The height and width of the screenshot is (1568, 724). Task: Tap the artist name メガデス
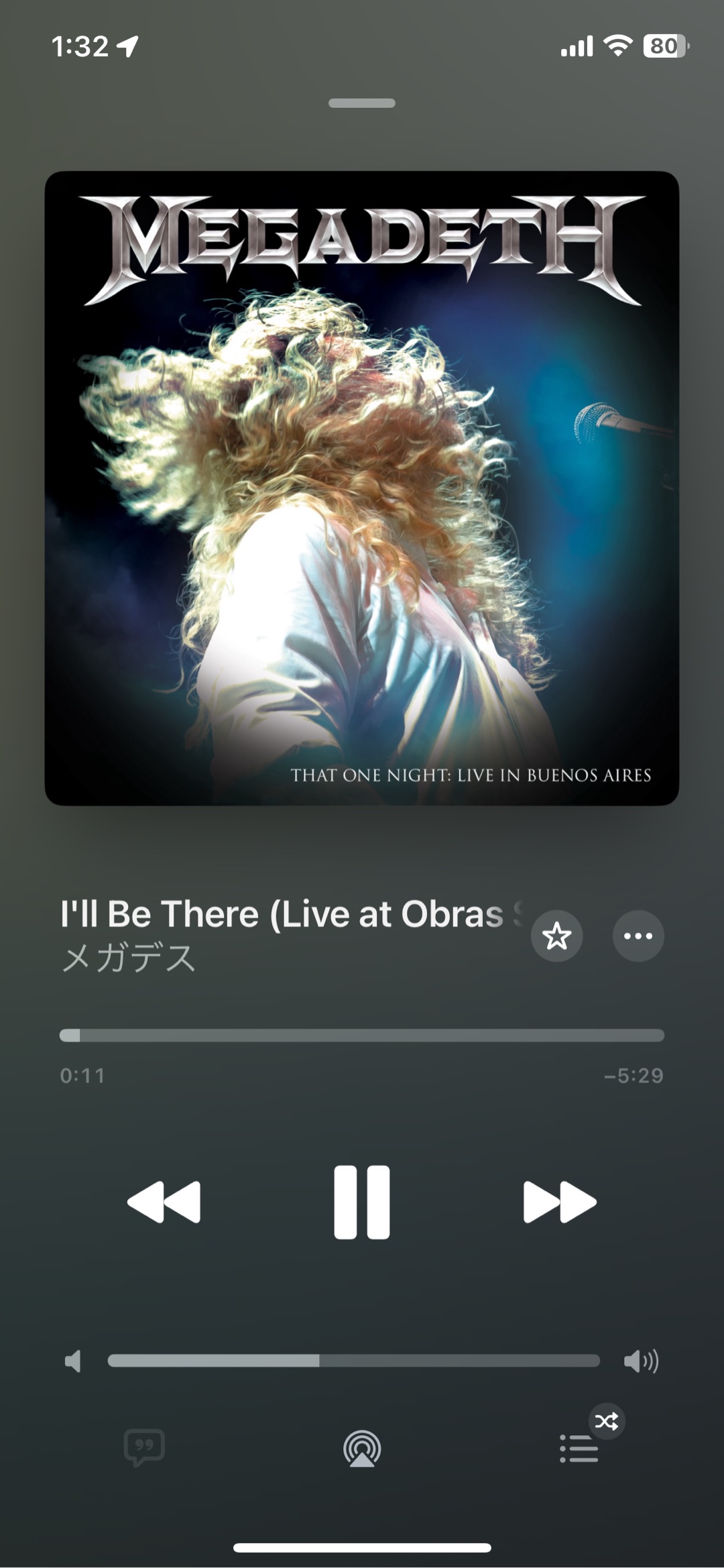(x=129, y=958)
